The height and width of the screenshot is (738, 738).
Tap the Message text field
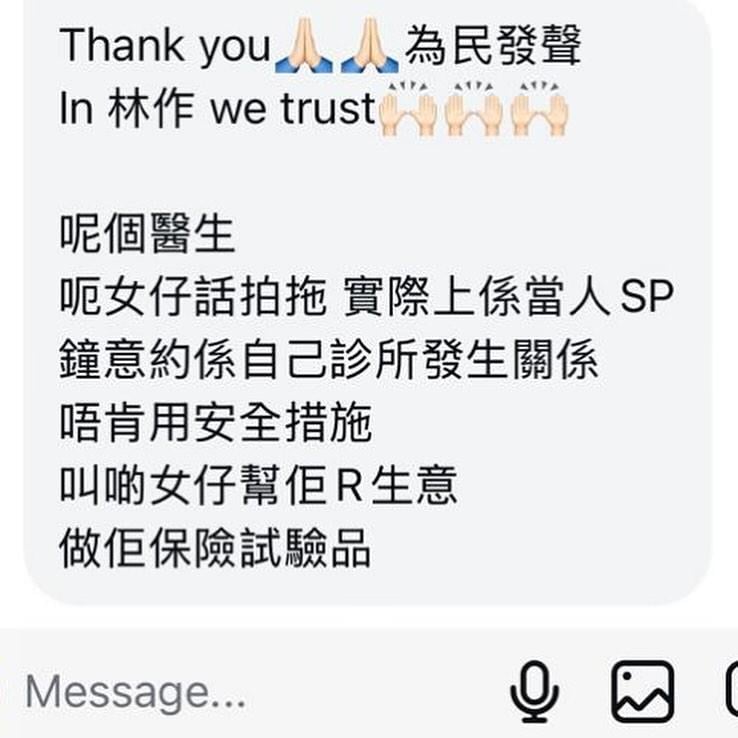[200, 691]
